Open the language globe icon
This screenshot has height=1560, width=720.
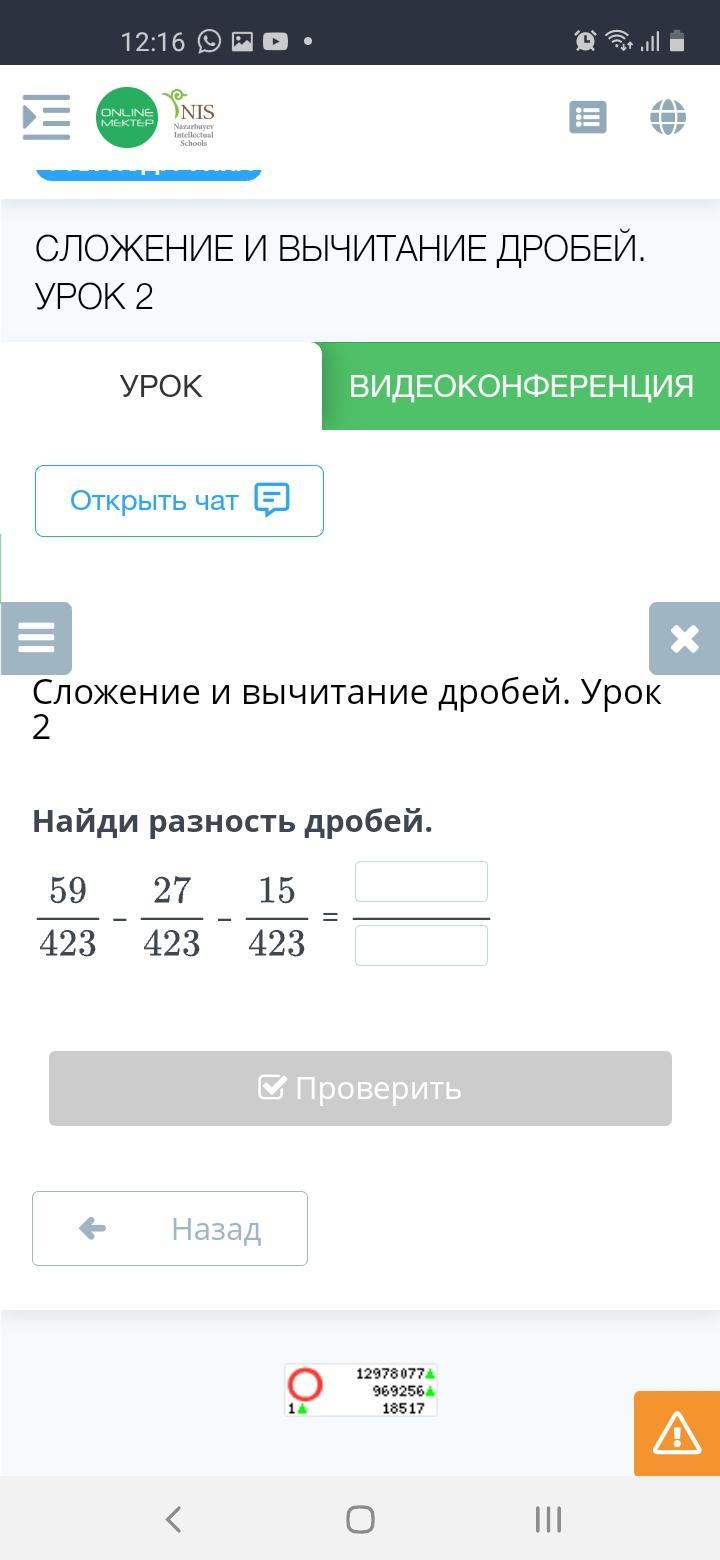click(668, 117)
